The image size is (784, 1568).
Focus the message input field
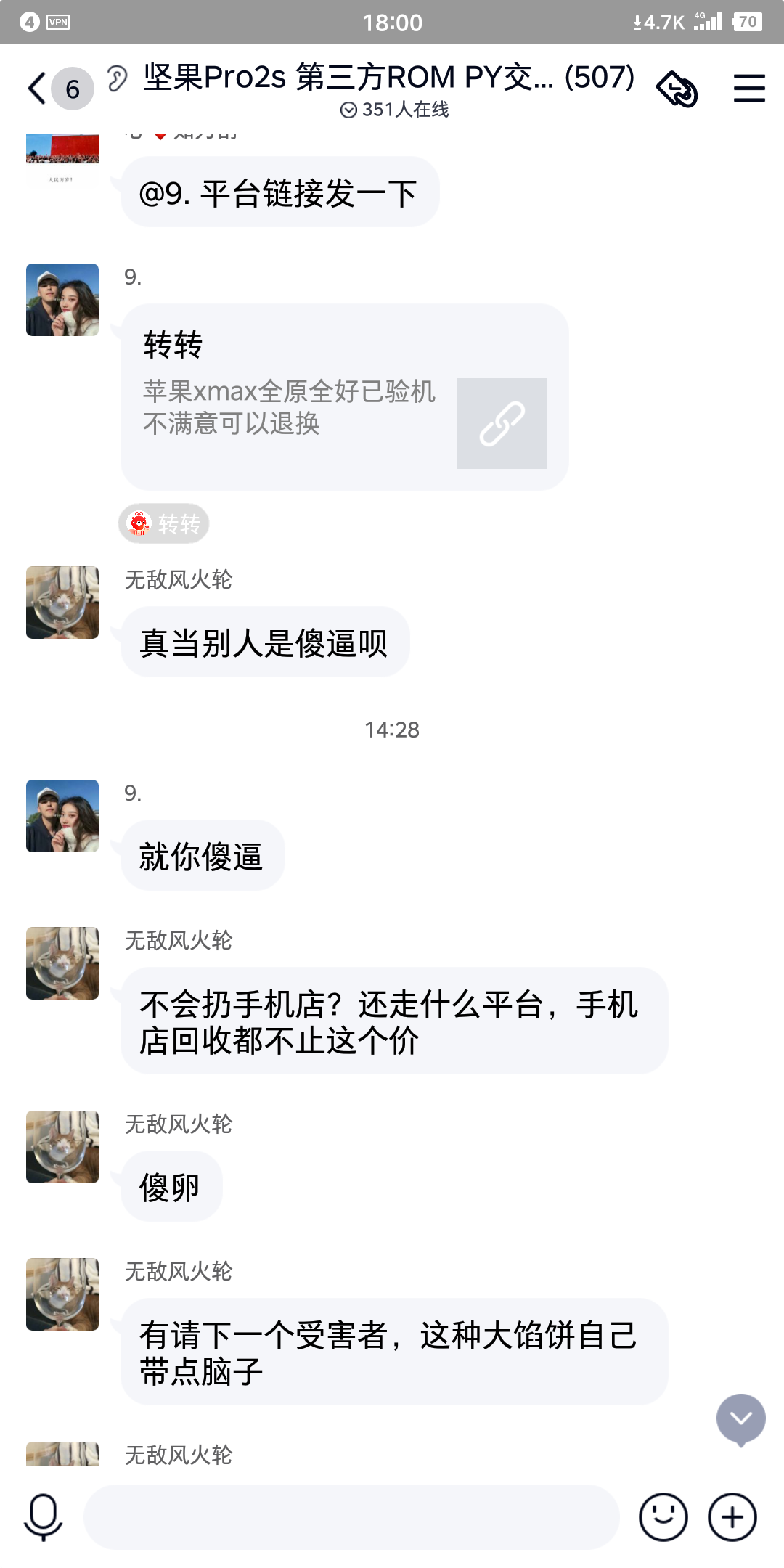351,1516
